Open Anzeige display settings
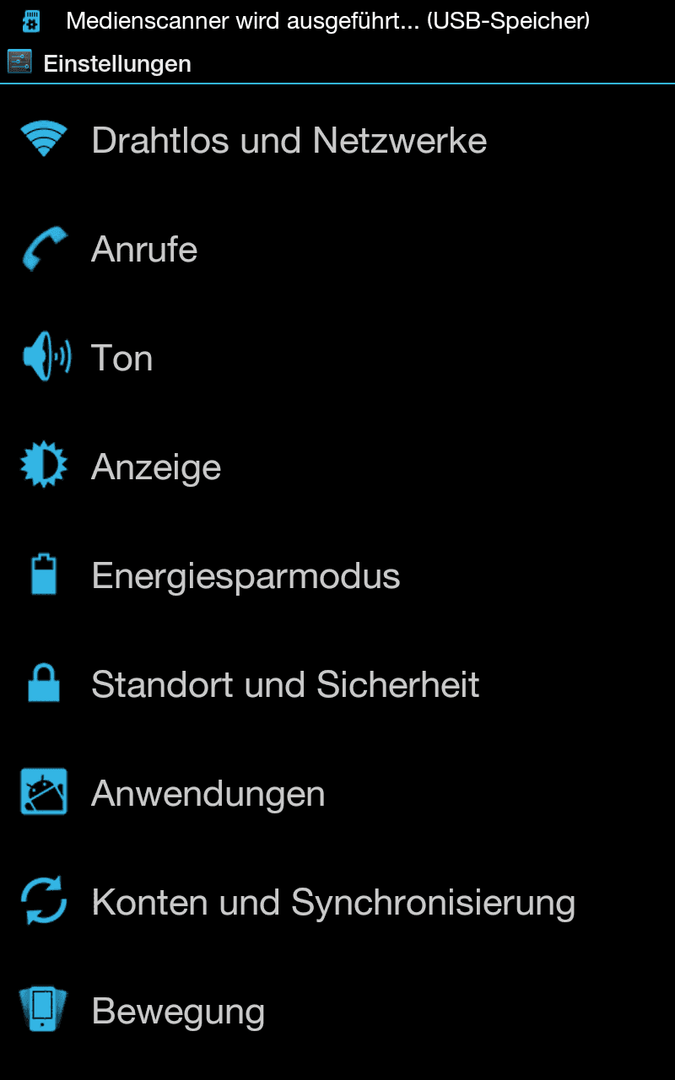 click(338, 466)
